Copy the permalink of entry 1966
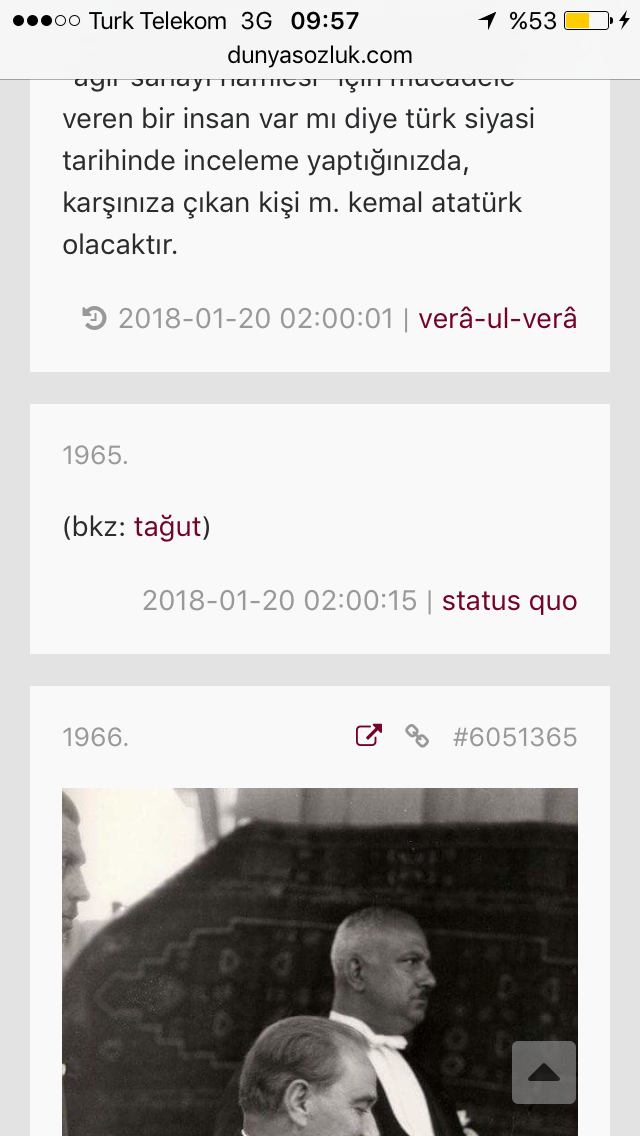This screenshot has width=640, height=1136. click(417, 736)
